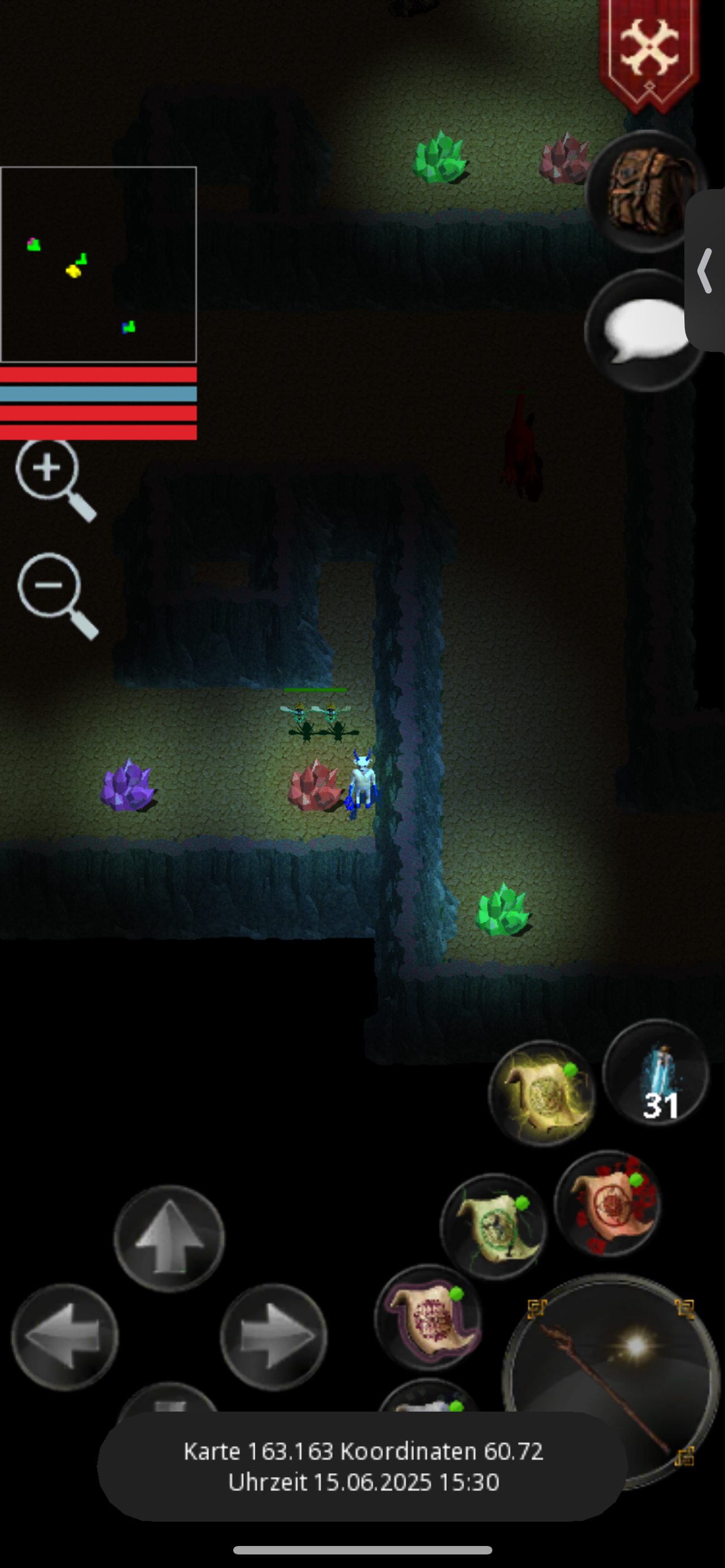
Task: Move character up with arrow
Action: [x=169, y=1238]
